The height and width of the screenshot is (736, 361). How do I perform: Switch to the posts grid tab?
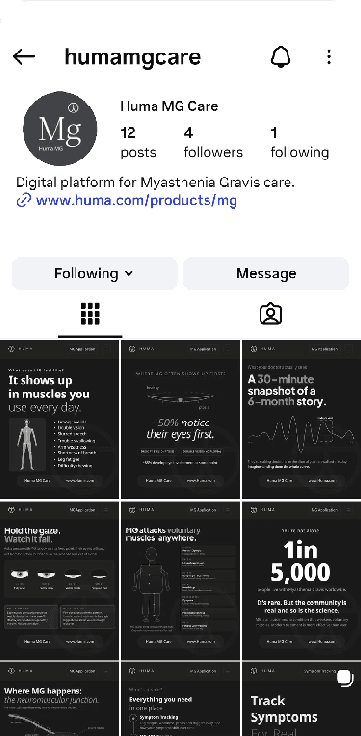(x=90, y=314)
